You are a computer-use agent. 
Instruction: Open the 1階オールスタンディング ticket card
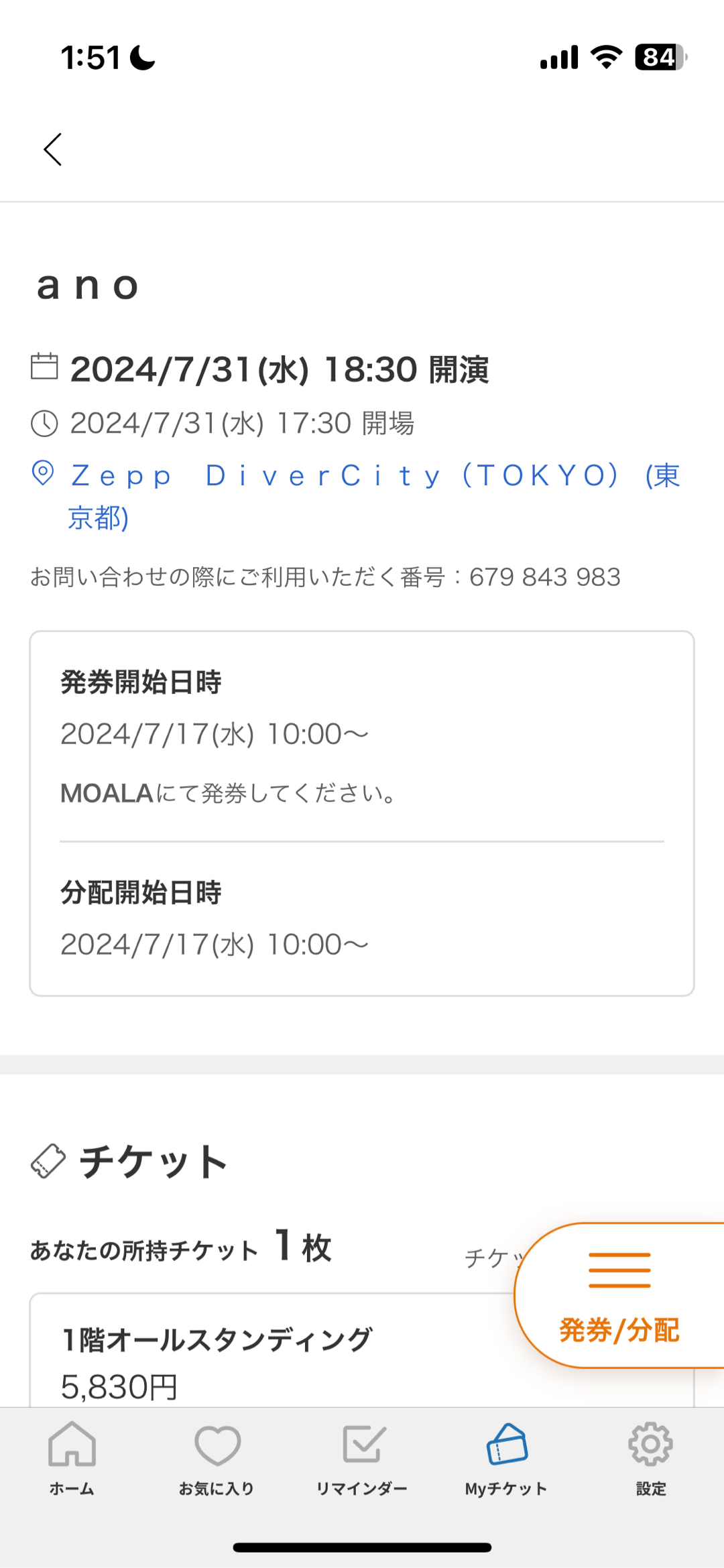click(268, 1354)
